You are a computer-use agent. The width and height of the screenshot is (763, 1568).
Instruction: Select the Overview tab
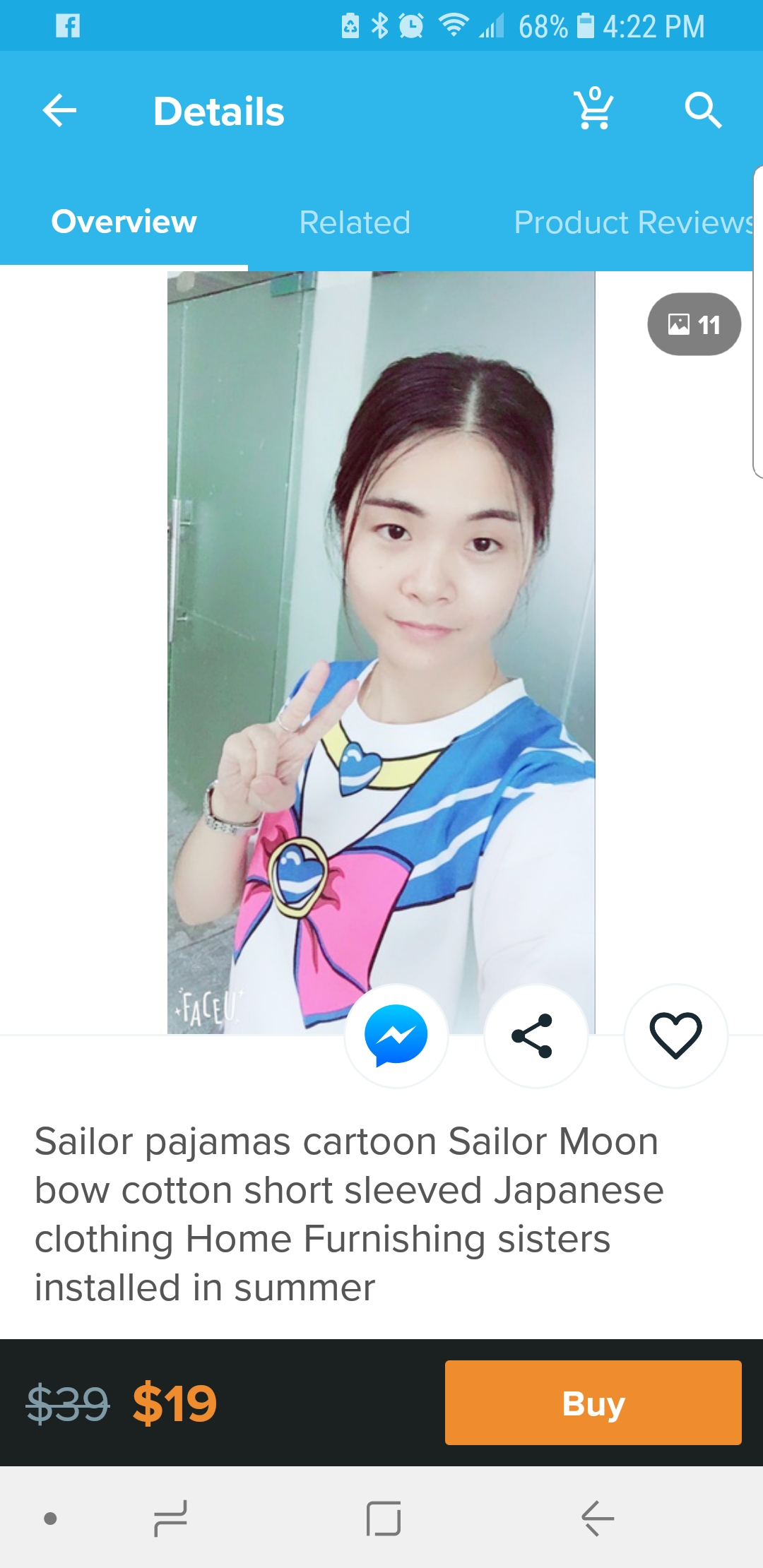tap(124, 222)
